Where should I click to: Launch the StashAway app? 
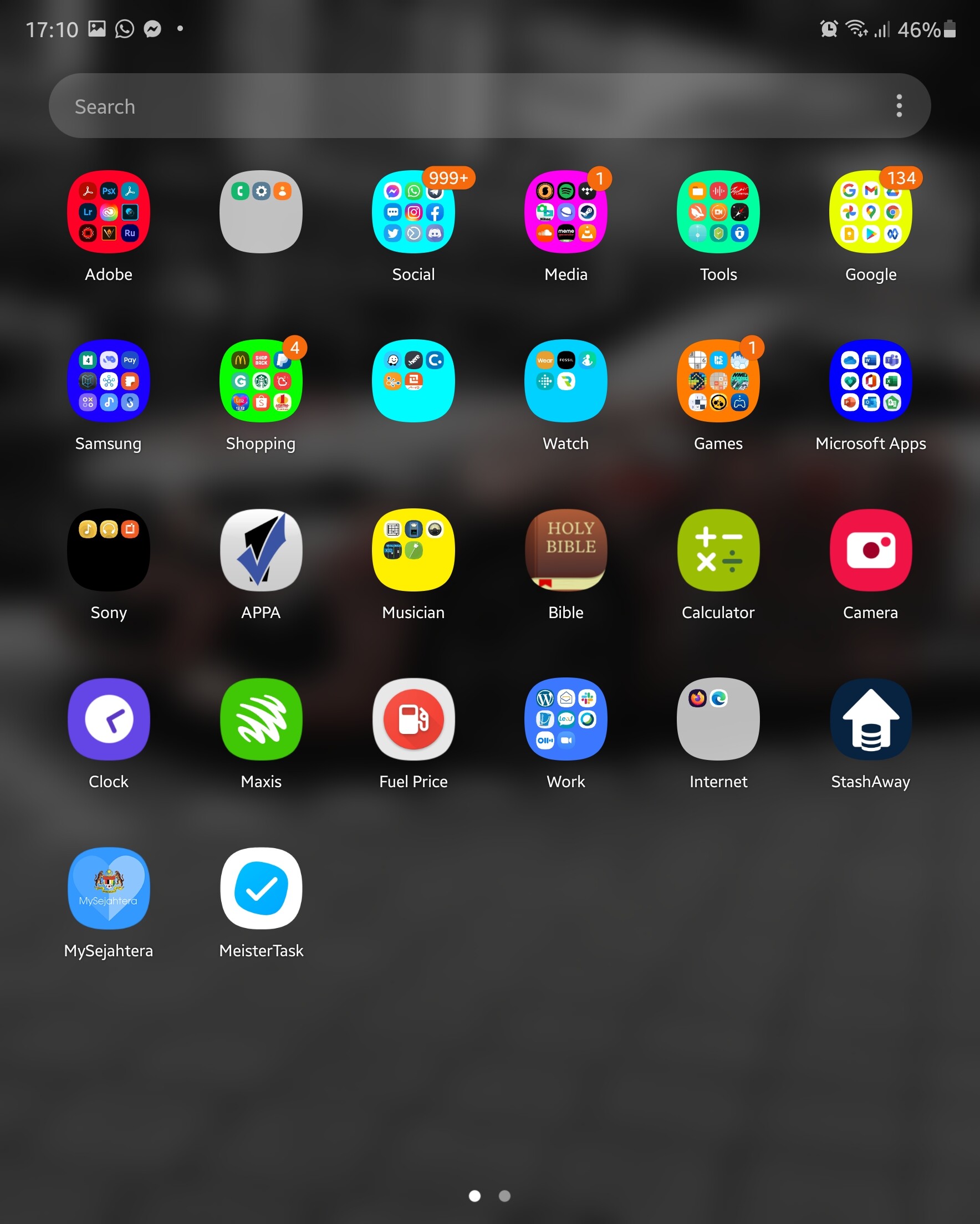click(870, 719)
